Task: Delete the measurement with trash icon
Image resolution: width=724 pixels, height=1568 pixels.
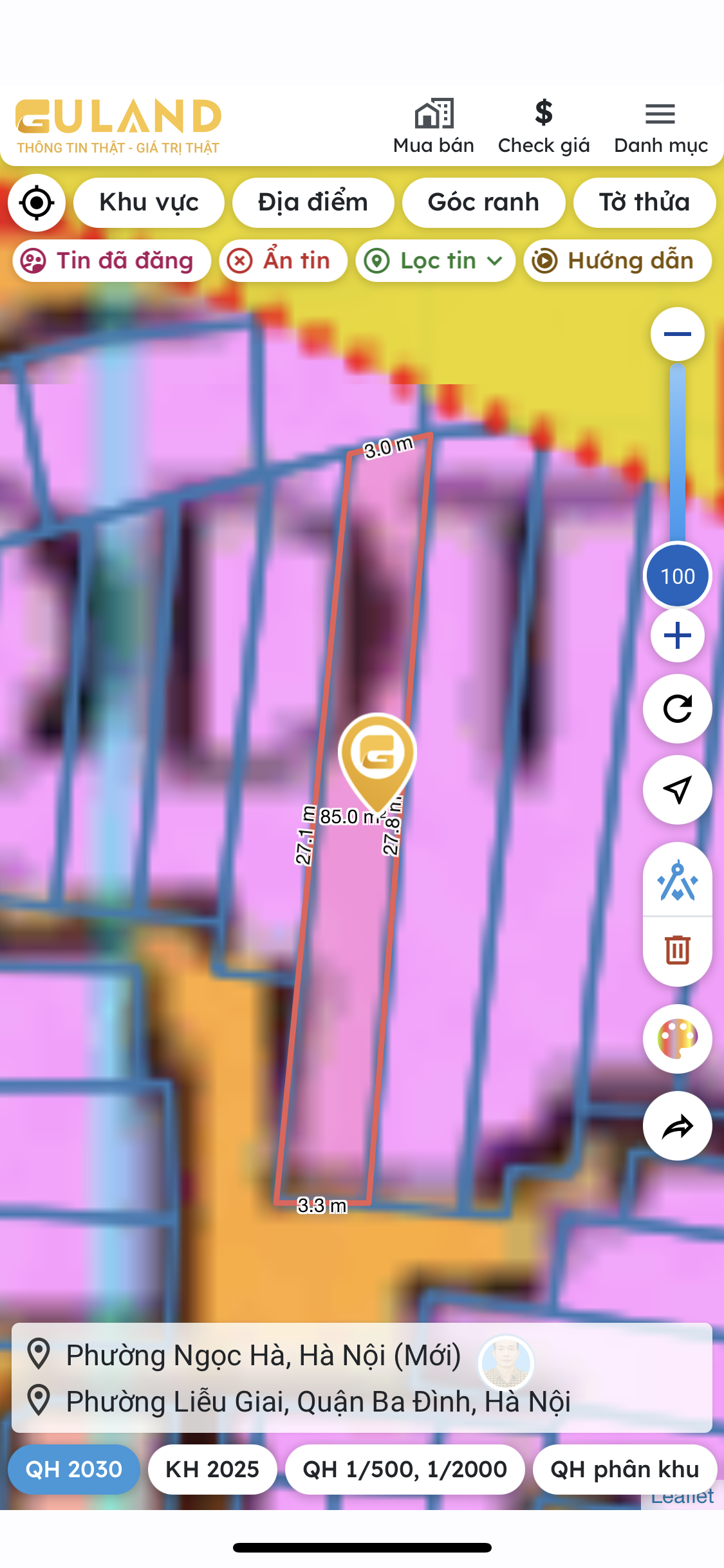Action: (x=677, y=950)
